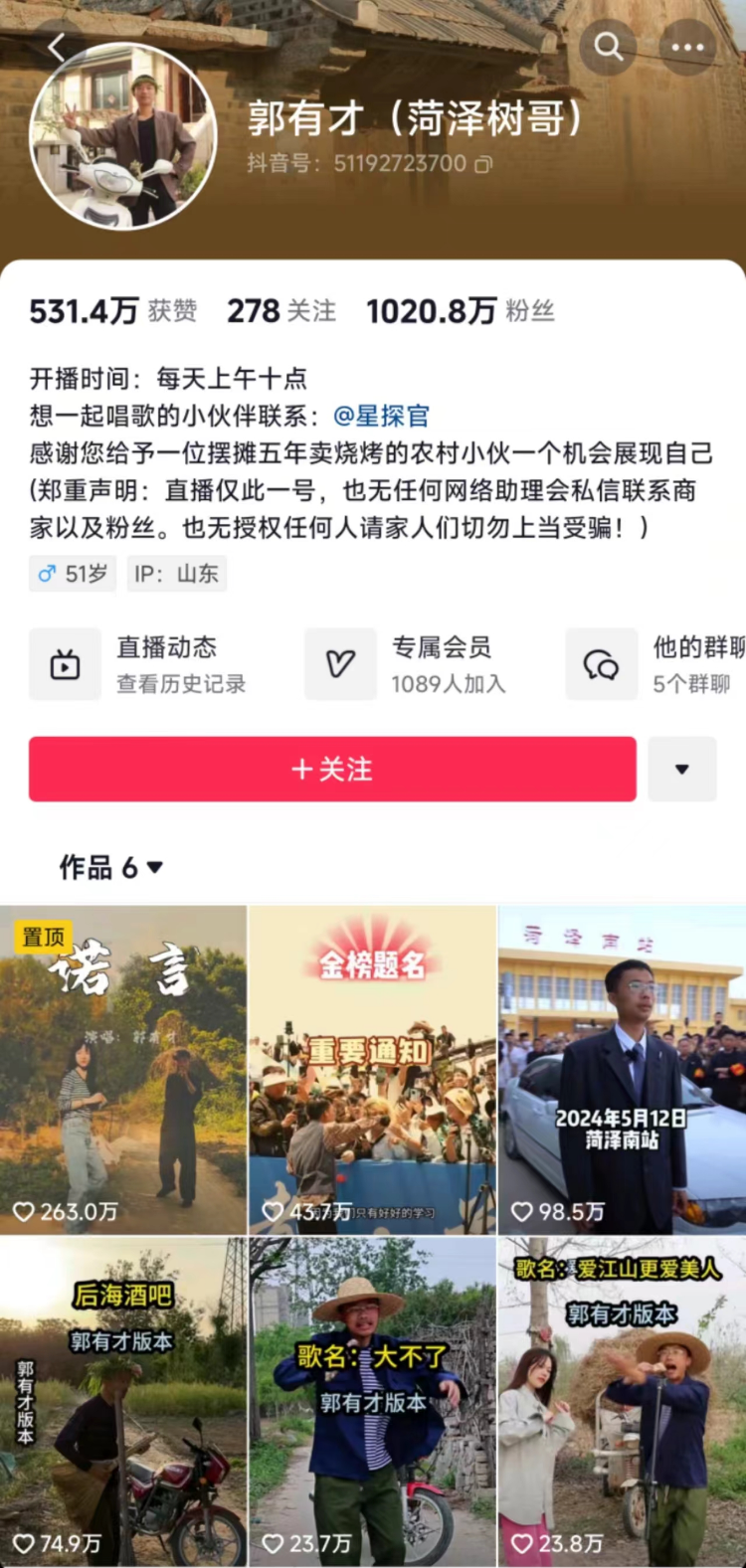Follow this account with +关注

click(332, 769)
